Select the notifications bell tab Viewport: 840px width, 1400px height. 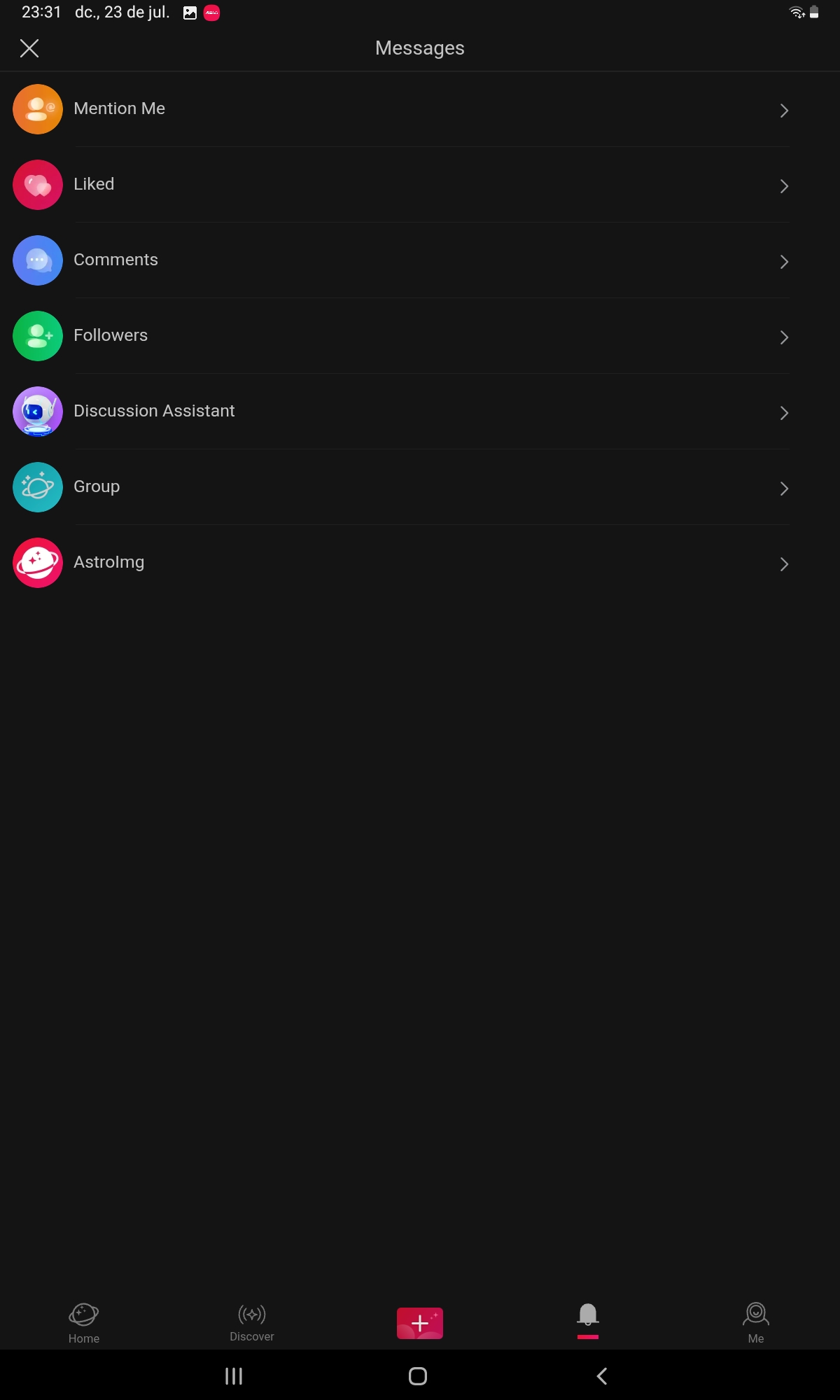coord(588,1320)
